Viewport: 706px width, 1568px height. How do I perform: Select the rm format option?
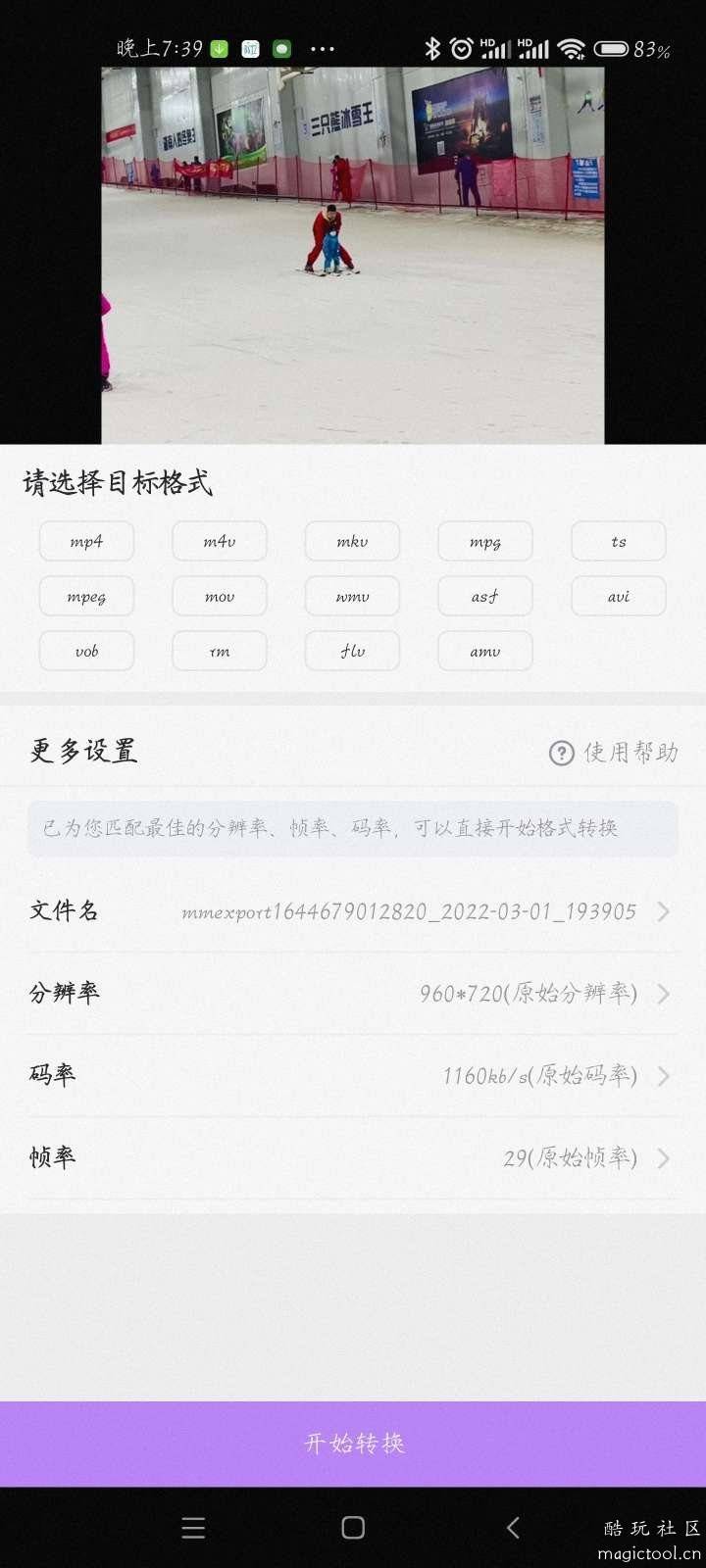pos(220,651)
